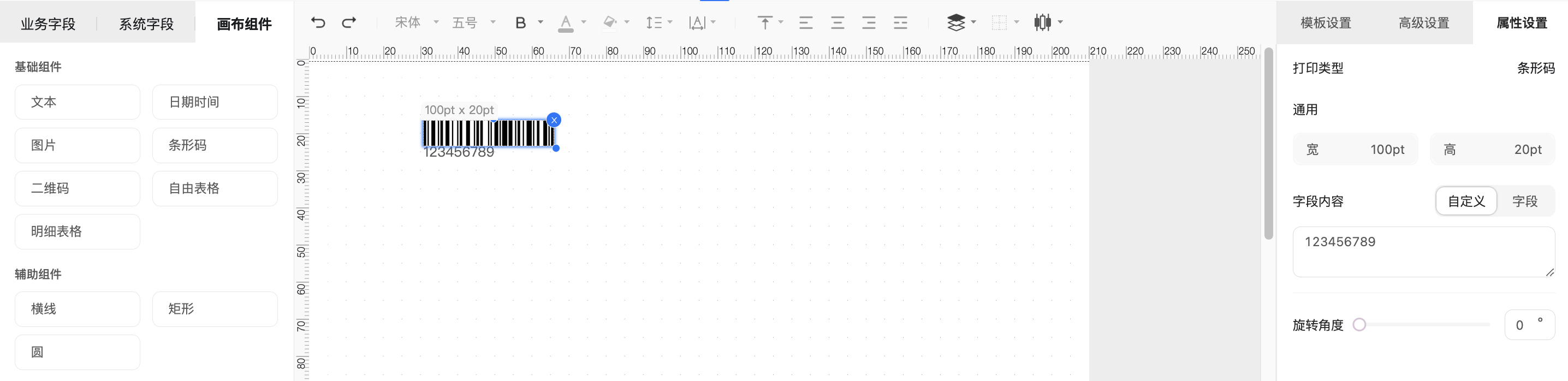This screenshot has width=1568, height=381.
Task: Add a 矩形 helper component
Action: (x=215, y=309)
